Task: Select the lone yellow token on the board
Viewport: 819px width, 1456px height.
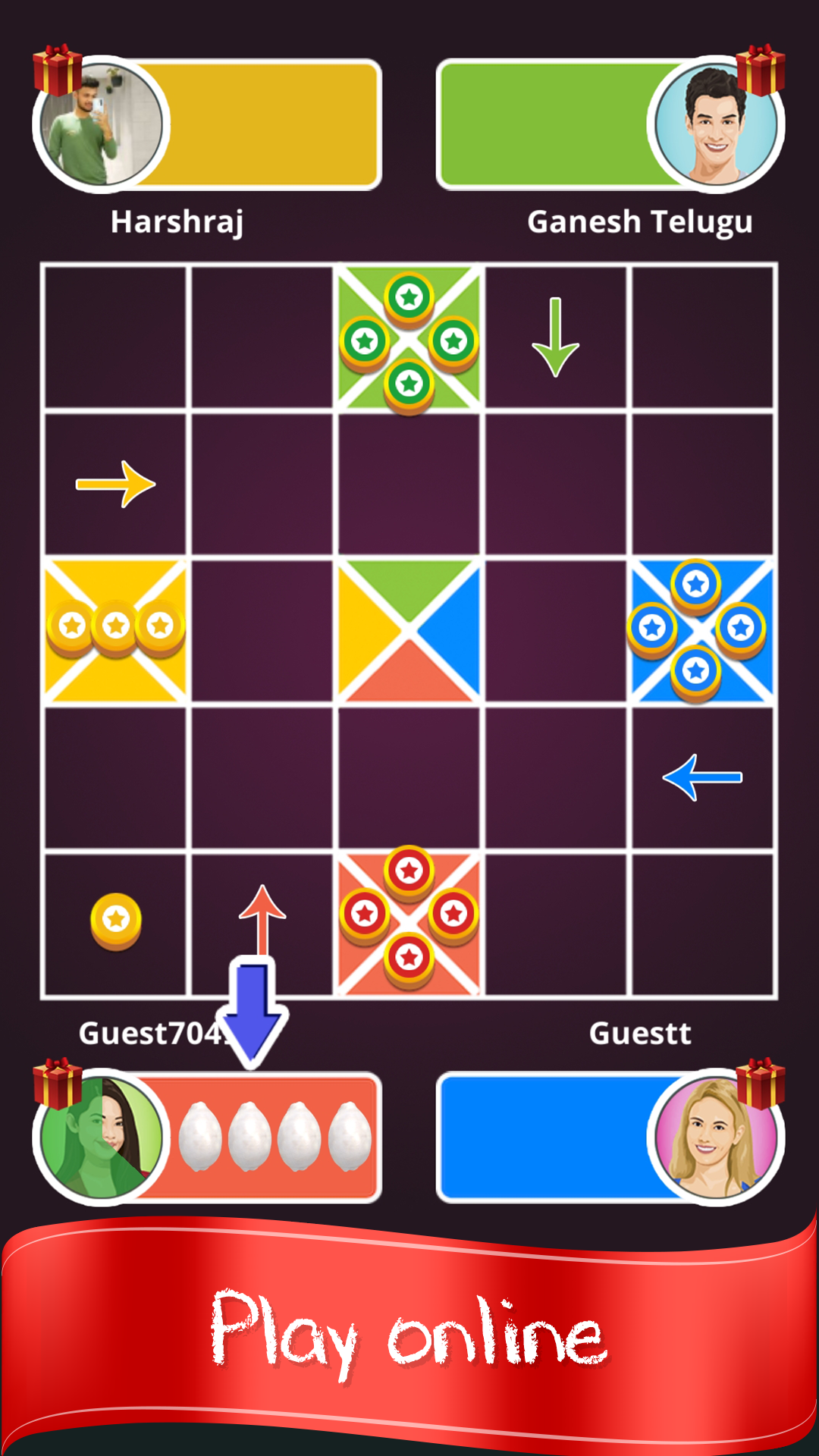Action: (x=115, y=919)
